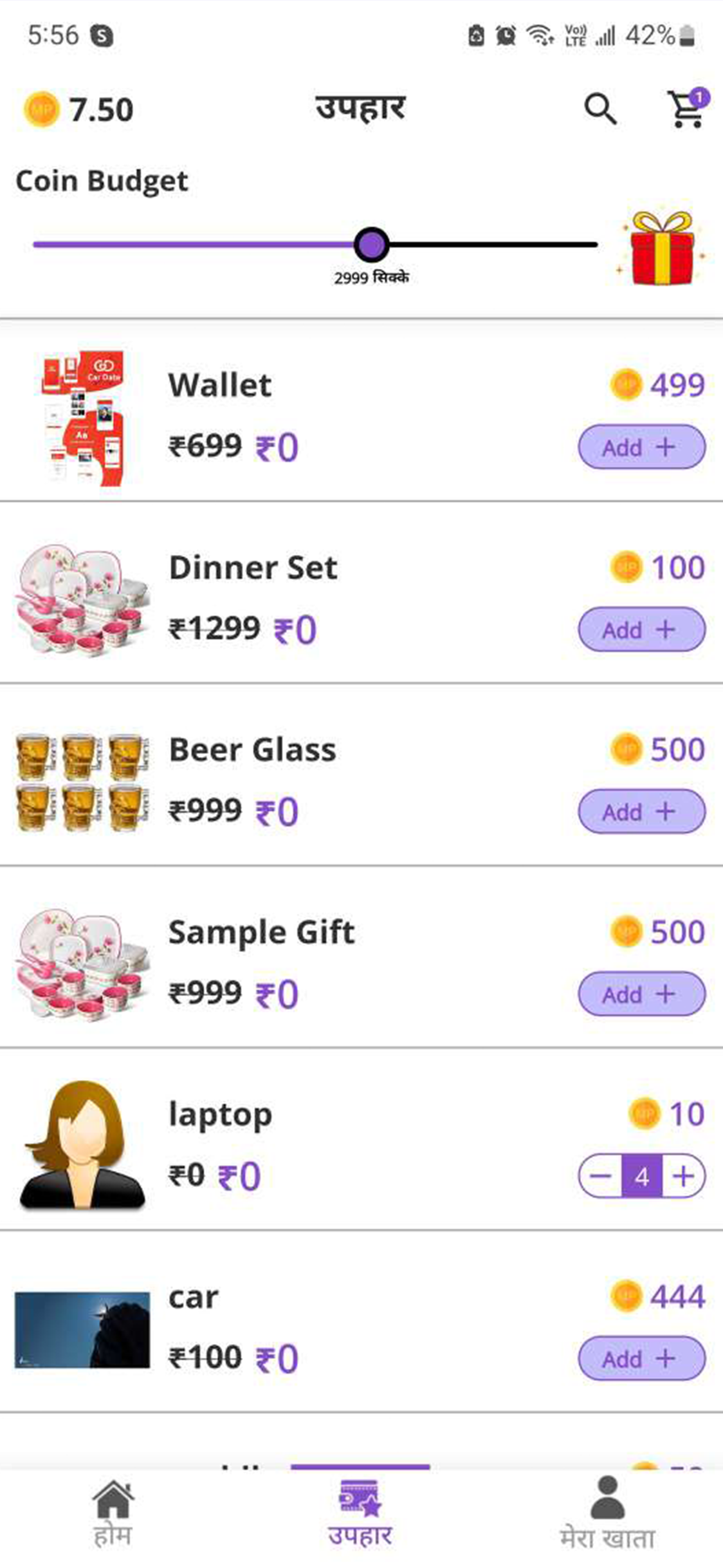Tap the Coin Budget slider handle
The width and height of the screenshot is (723, 1568).
[x=371, y=245]
